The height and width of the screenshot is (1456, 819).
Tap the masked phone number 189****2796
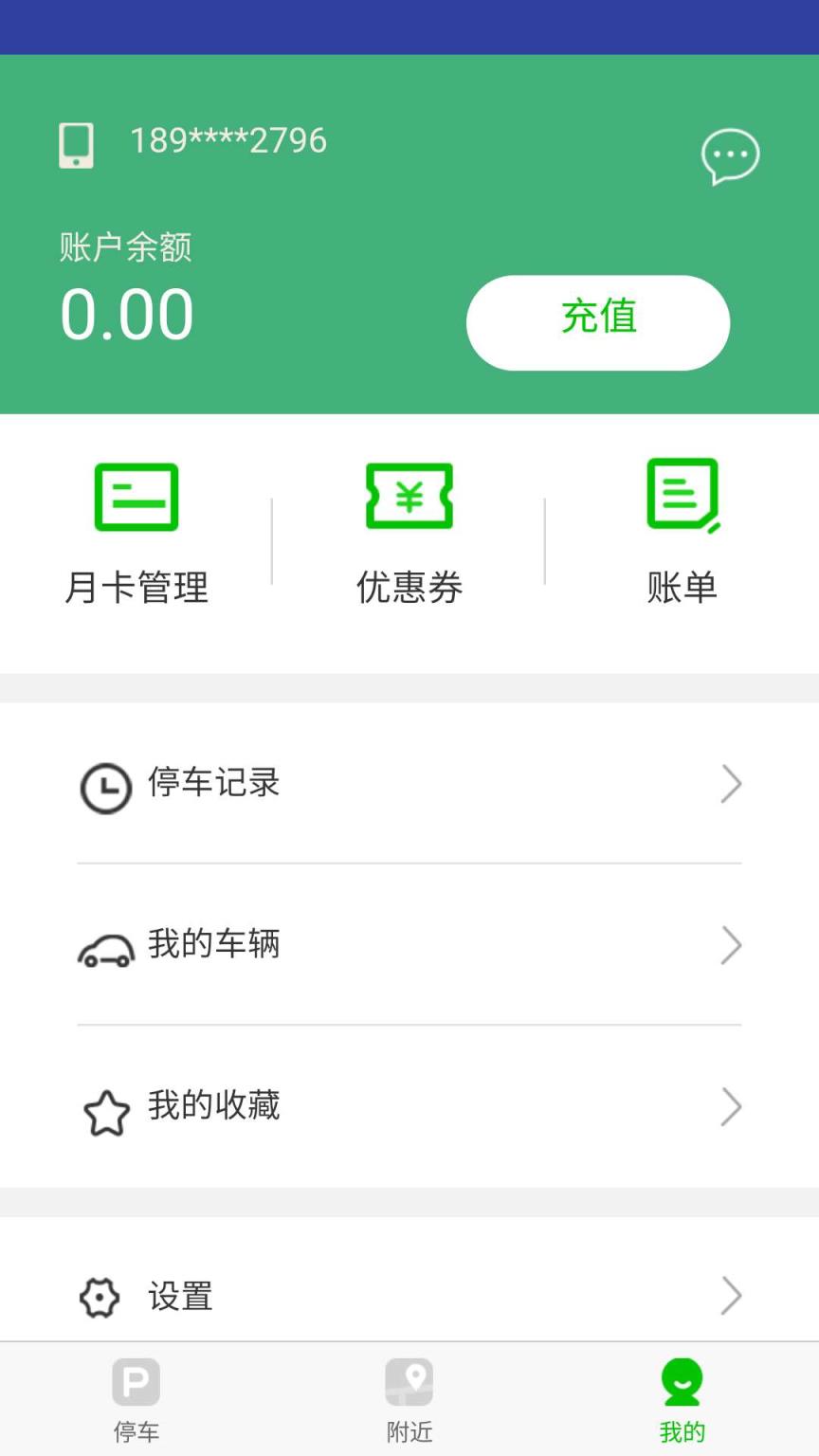[228, 140]
